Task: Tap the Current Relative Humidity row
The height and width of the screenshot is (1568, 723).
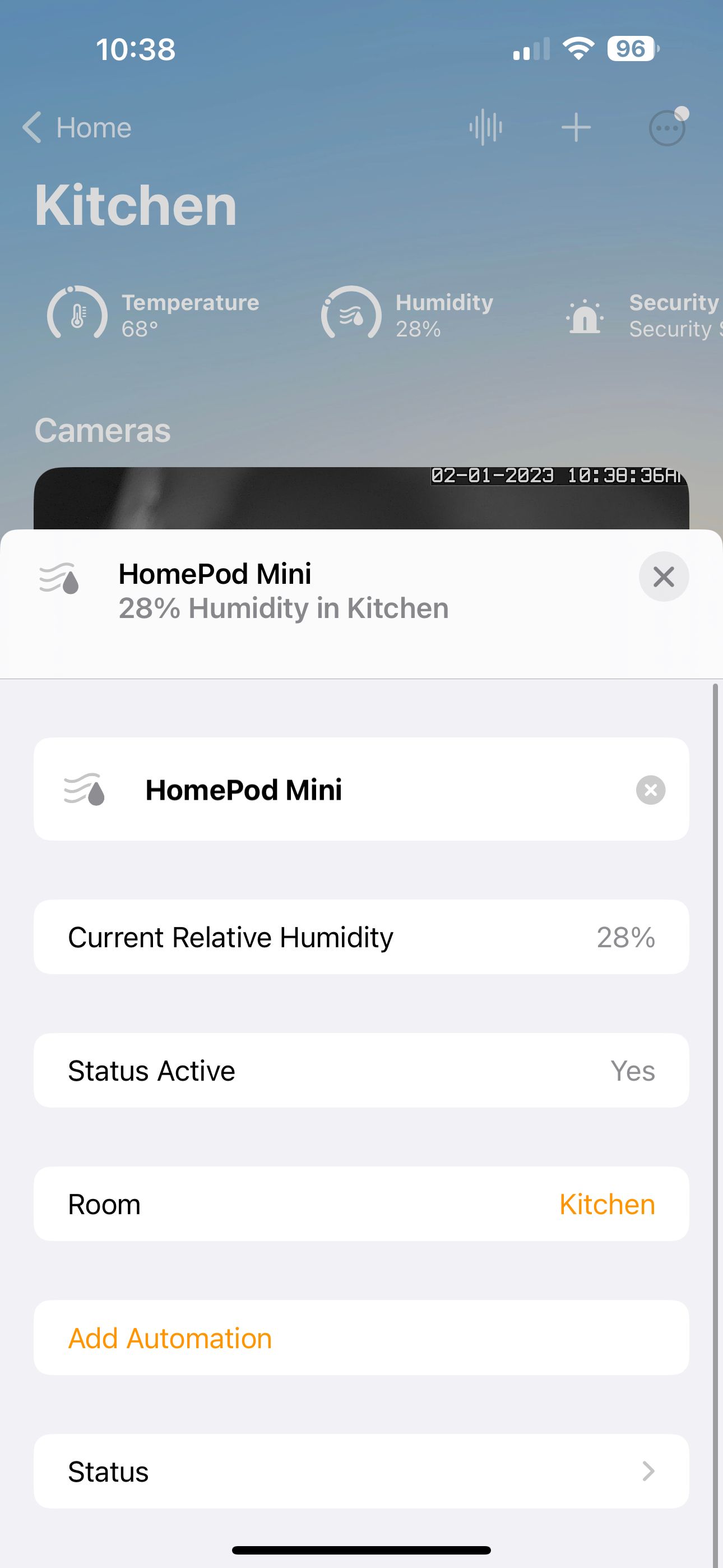Action: 361,937
